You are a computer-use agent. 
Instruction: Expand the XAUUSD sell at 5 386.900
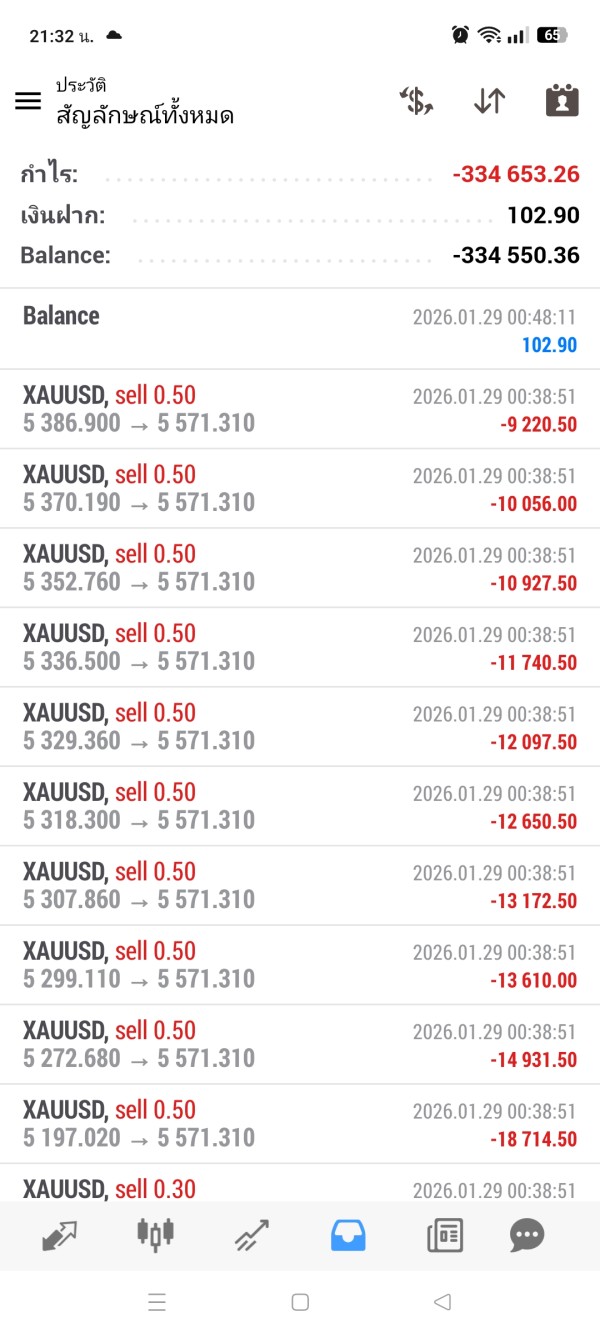[300, 409]
